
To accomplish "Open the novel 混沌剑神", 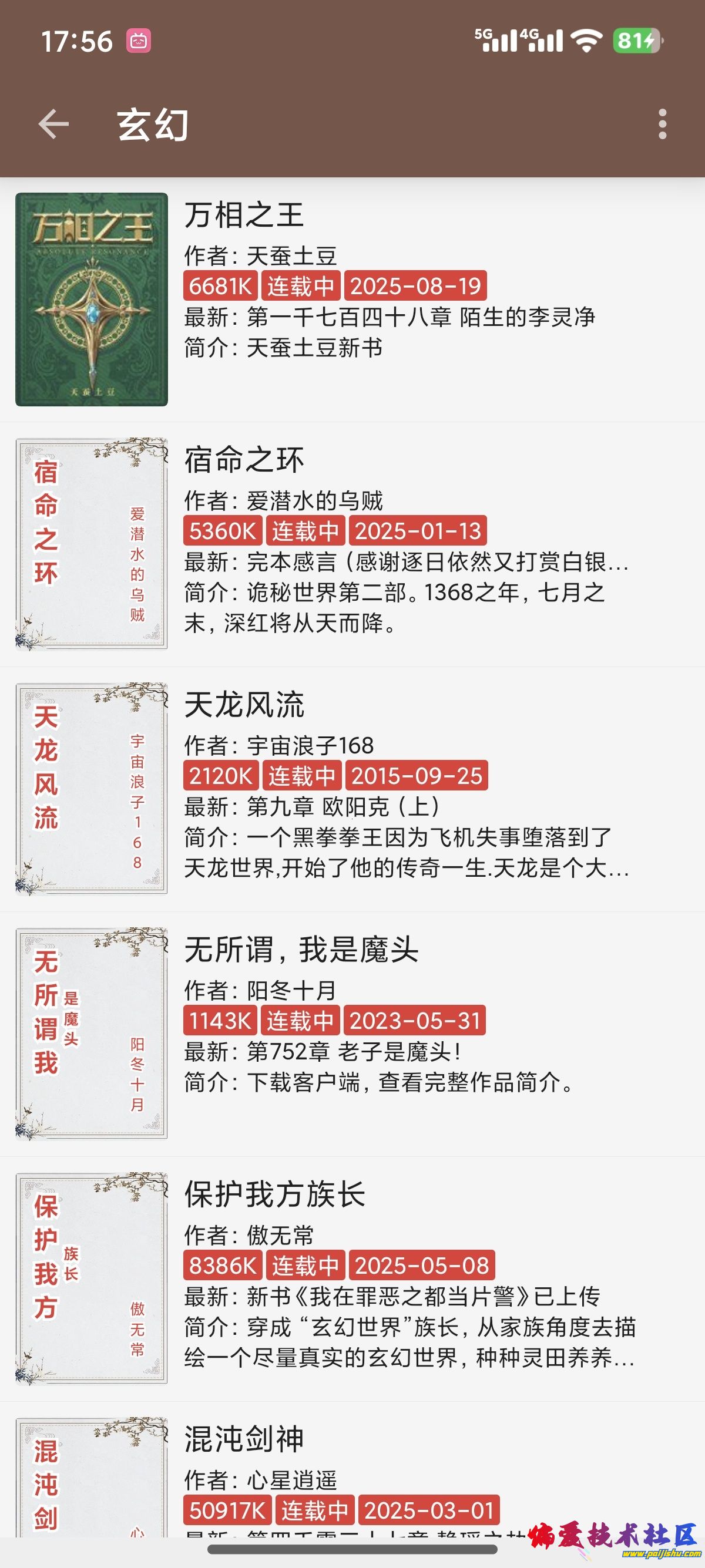I will click(352, 1473).
